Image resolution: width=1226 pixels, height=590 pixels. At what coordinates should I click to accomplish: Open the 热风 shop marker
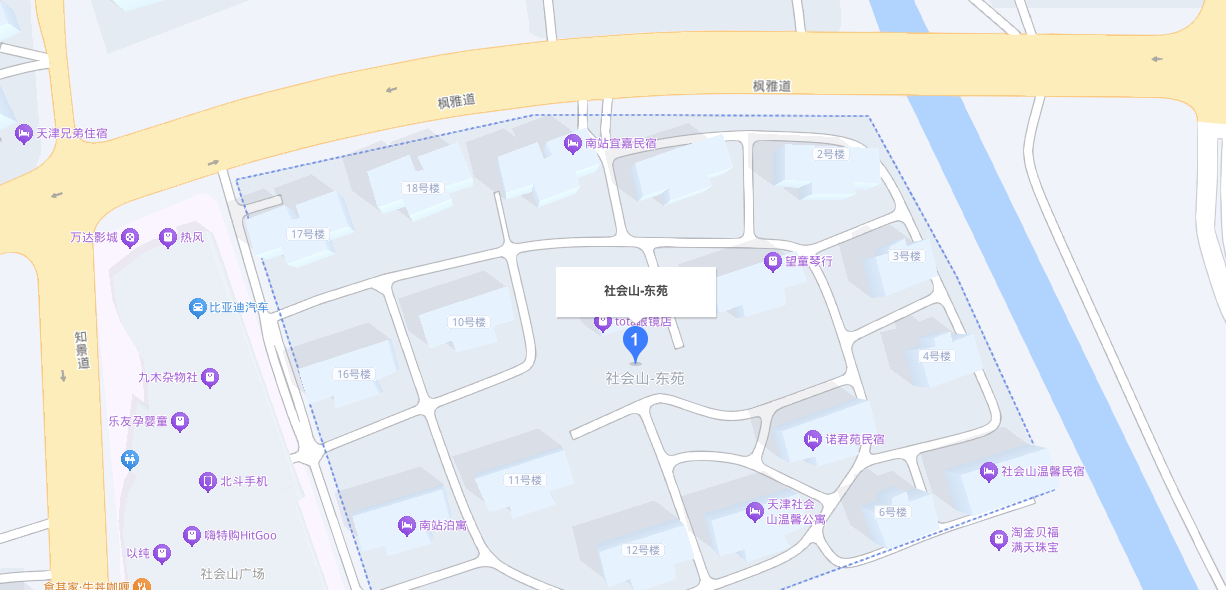168,238
